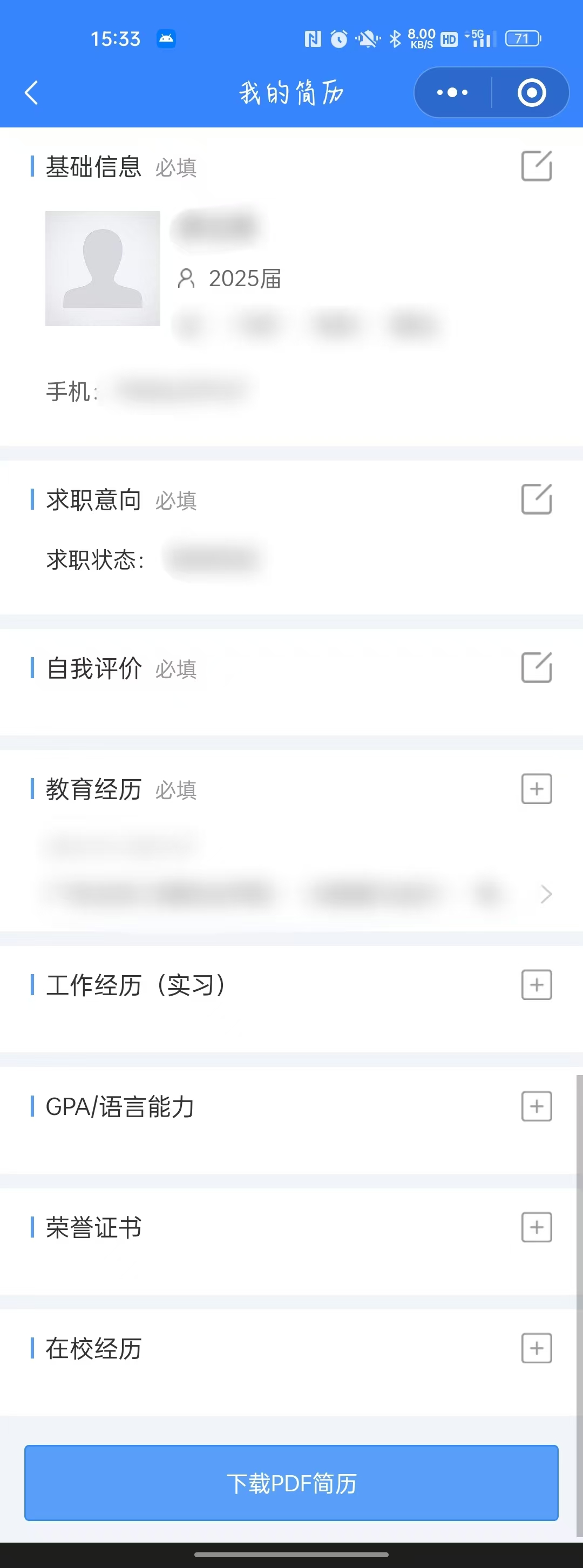Edit the 自我评价 section
The height and width of the screenshot is (1568, 583).
536,668
